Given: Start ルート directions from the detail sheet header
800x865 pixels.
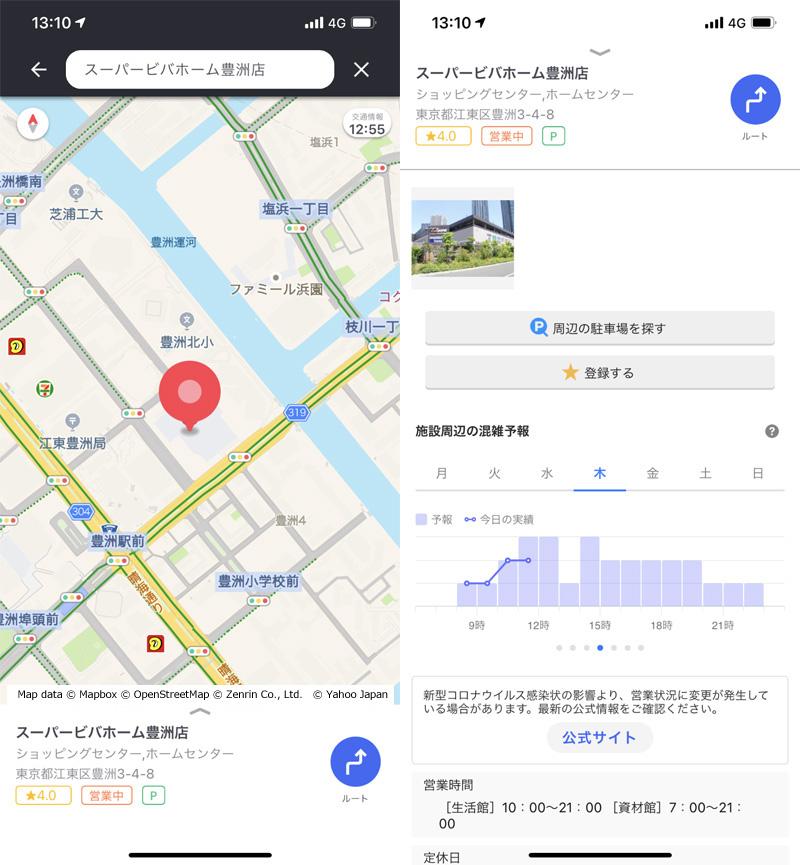Looking at the screenshot, I should [755, 100].
